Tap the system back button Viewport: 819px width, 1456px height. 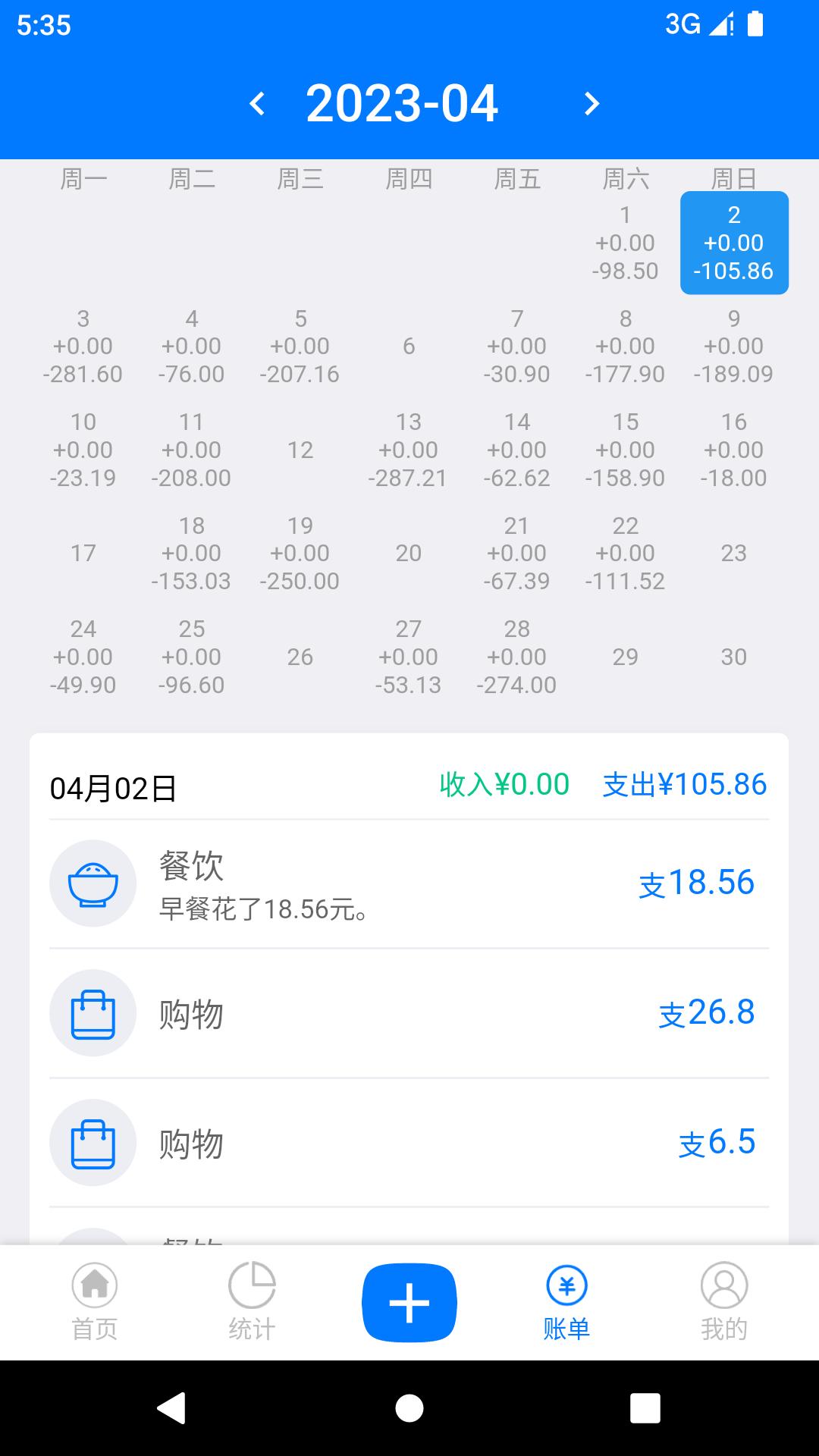tap(171, 1408)
